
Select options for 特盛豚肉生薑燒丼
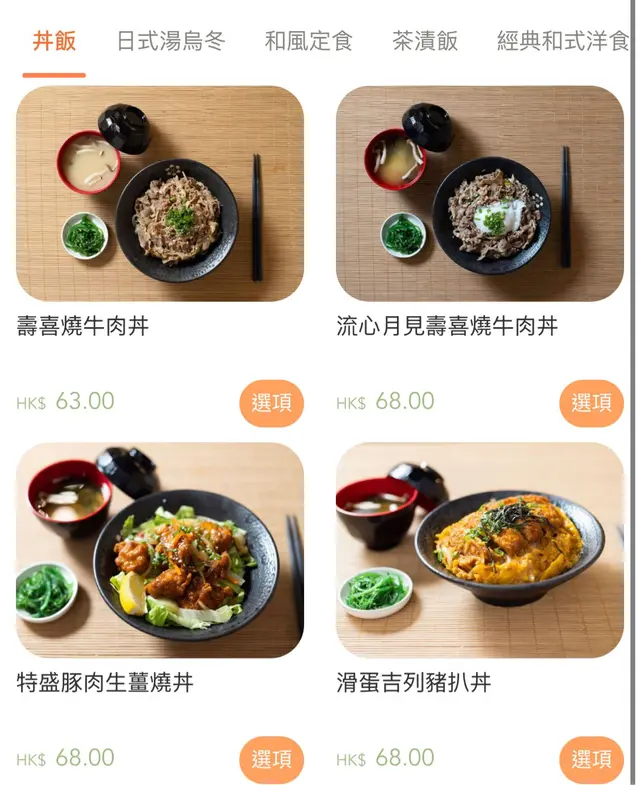point(271,759)
